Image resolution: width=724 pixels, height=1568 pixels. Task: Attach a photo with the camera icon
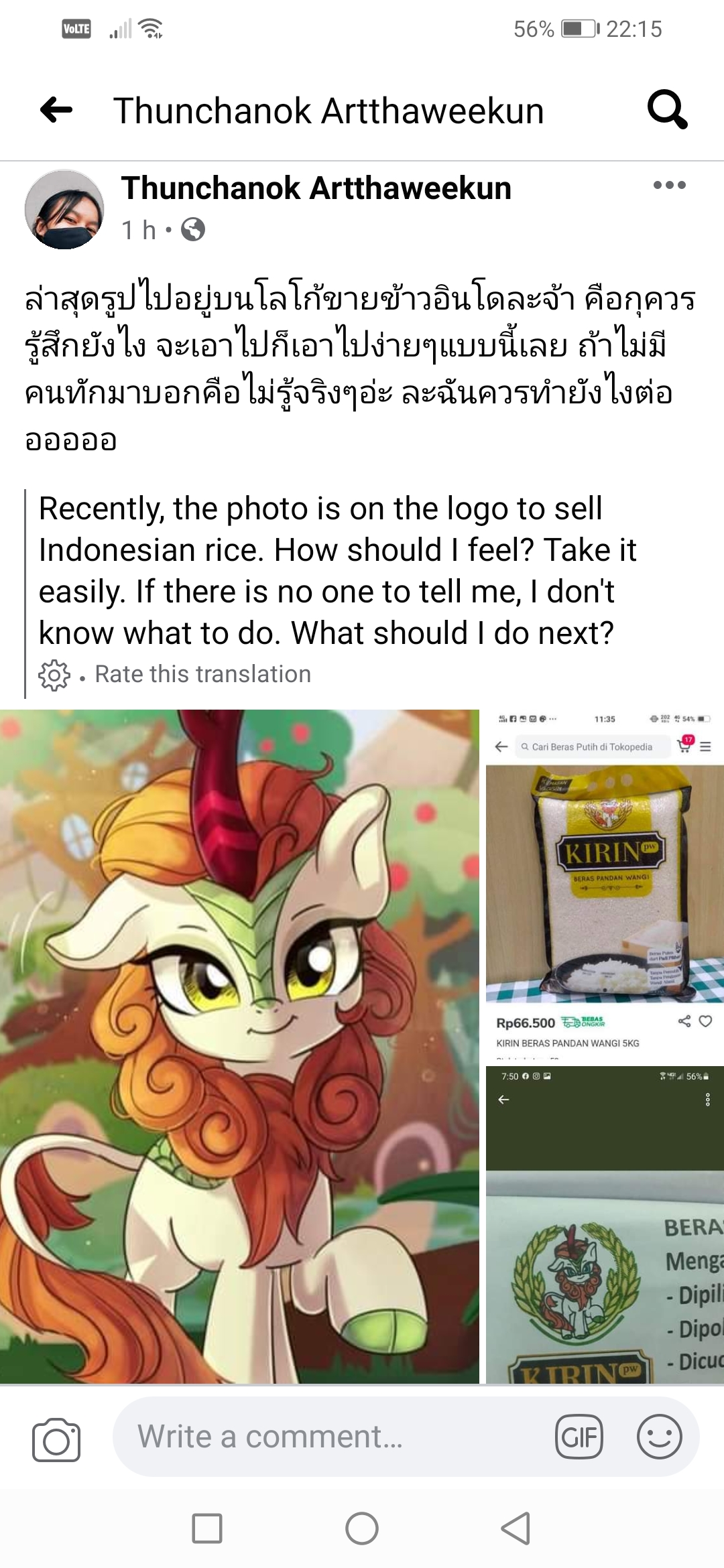pos(56,1440)
